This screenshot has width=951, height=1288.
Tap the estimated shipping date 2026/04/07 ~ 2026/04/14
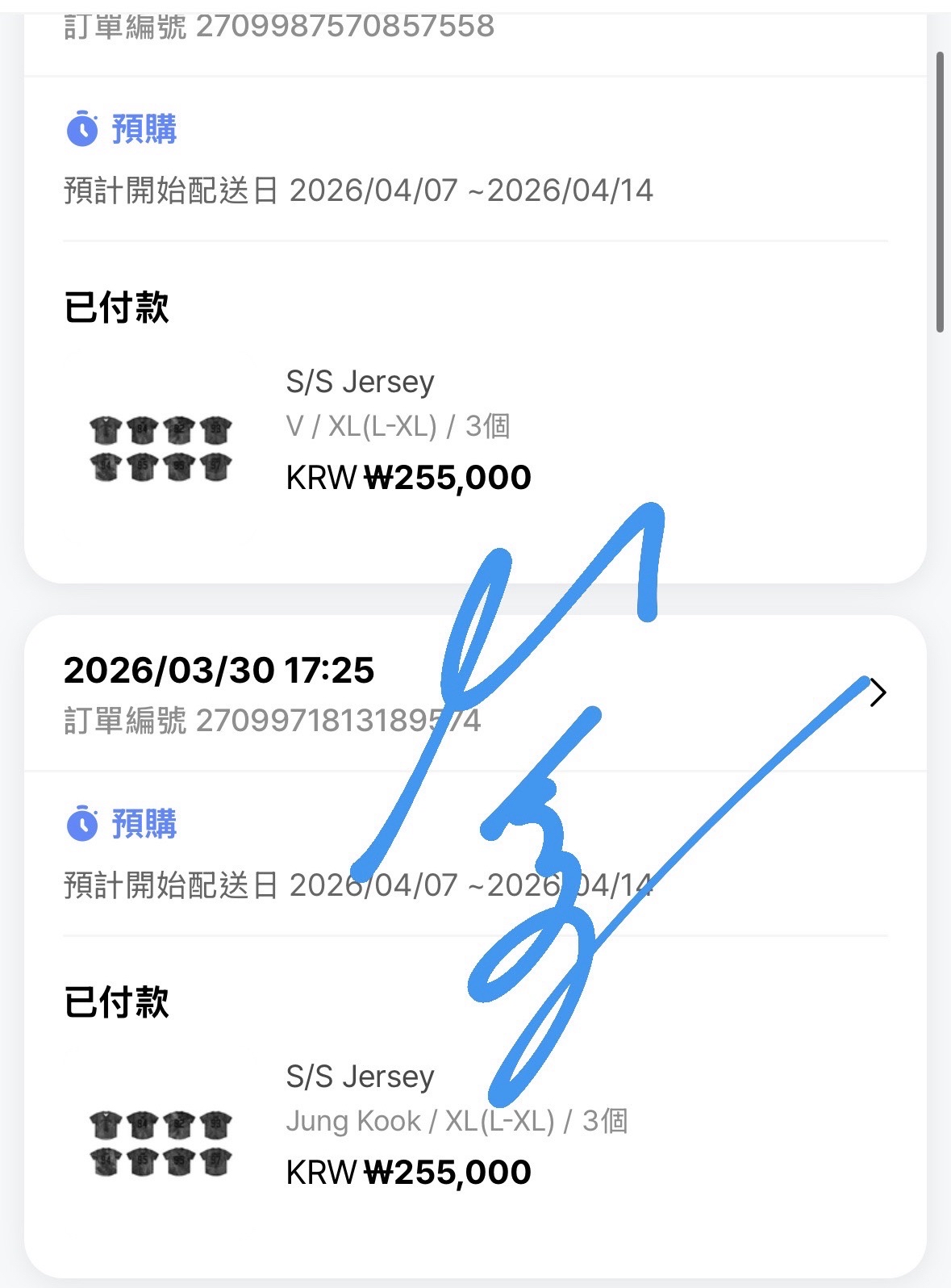[359, 191]
